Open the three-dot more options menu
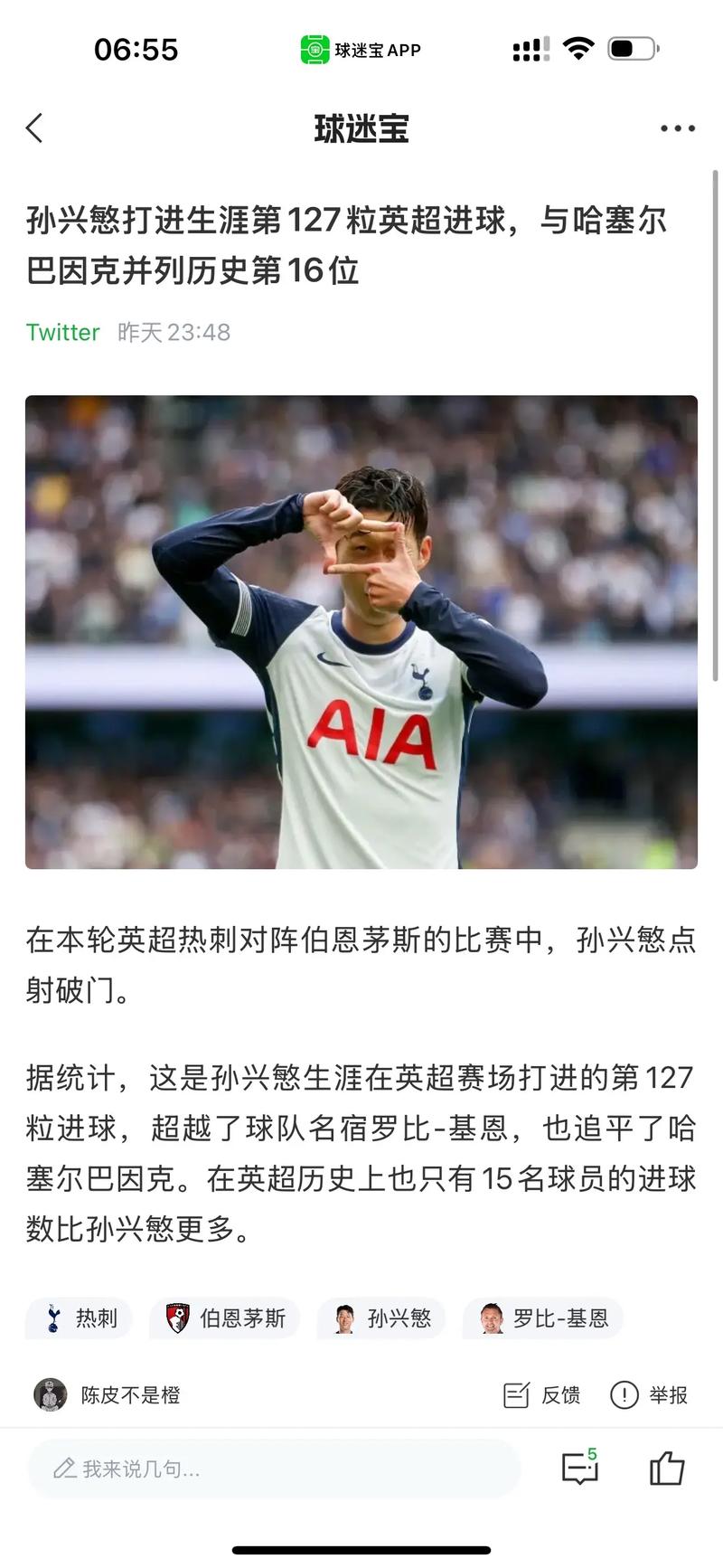 click(676, 128)
